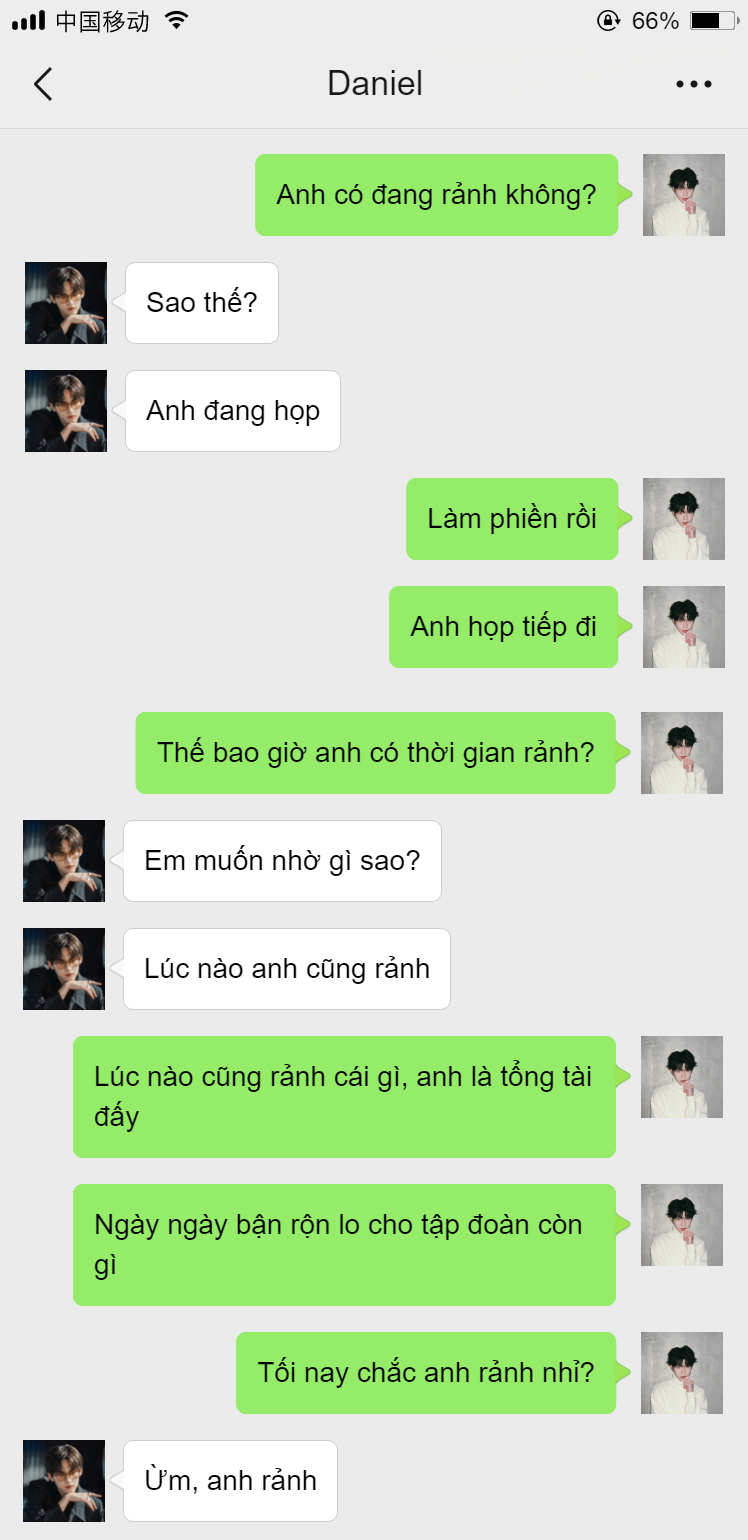The image size is (748, 1540).
Task: Tap sender's avatar beside "Anh có đang rảnh không?"
Action: coord(683,195)
